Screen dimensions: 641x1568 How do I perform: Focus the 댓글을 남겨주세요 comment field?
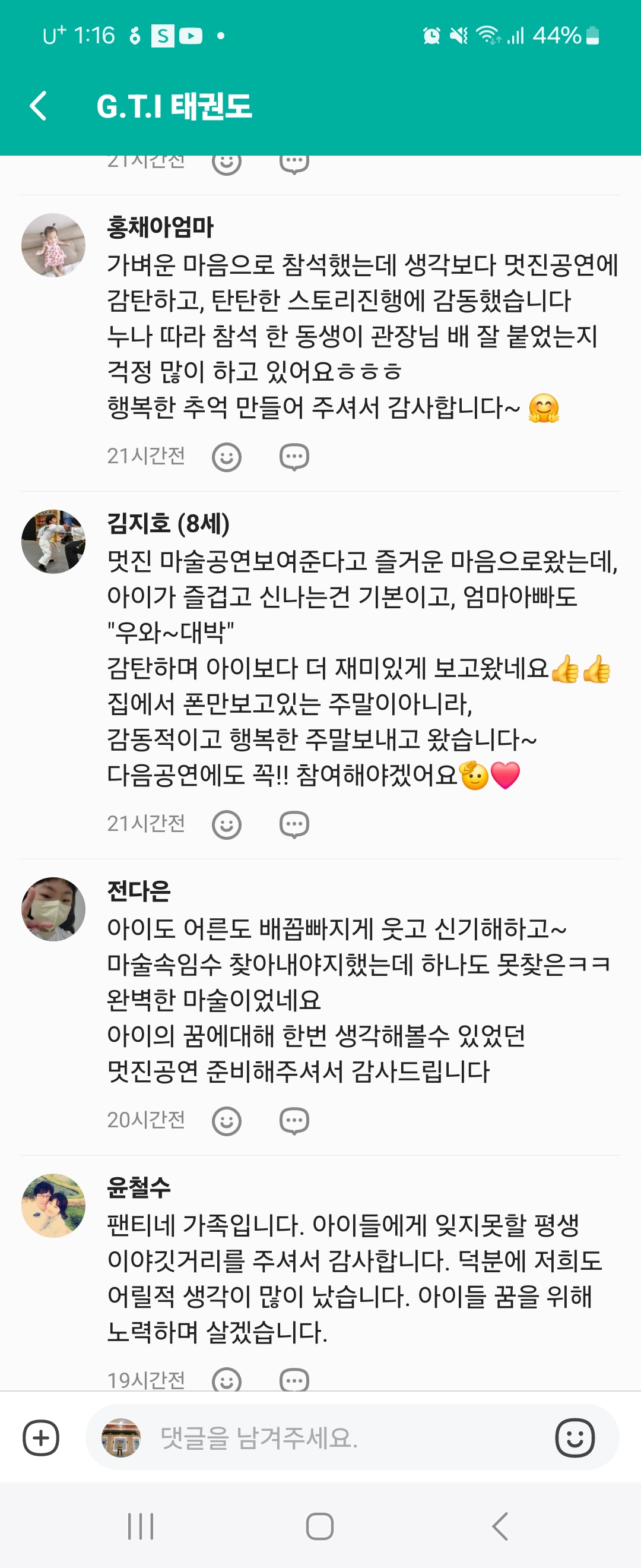click(x=341, y=1439)
